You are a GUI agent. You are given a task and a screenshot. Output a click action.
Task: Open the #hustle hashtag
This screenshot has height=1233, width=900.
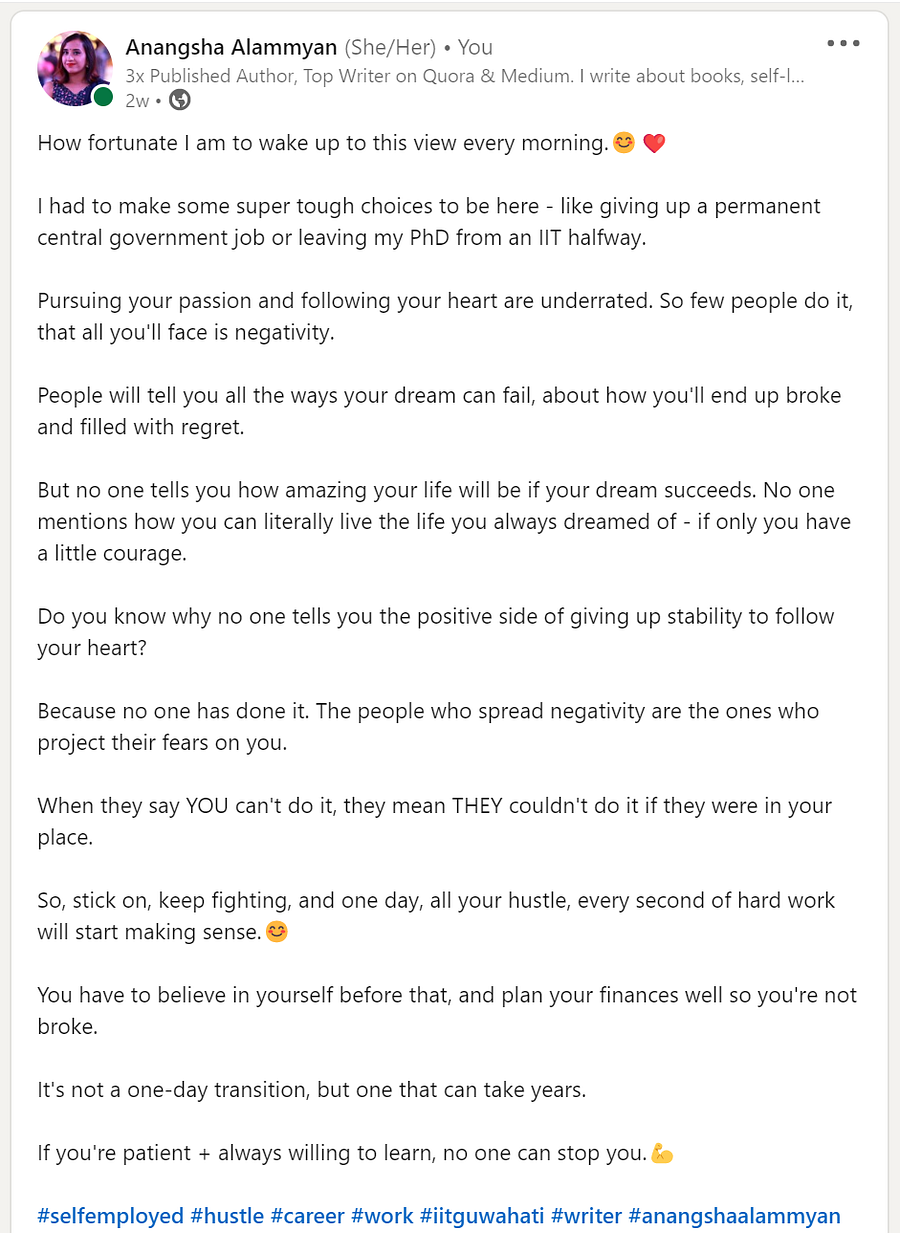coord(227,1216)
